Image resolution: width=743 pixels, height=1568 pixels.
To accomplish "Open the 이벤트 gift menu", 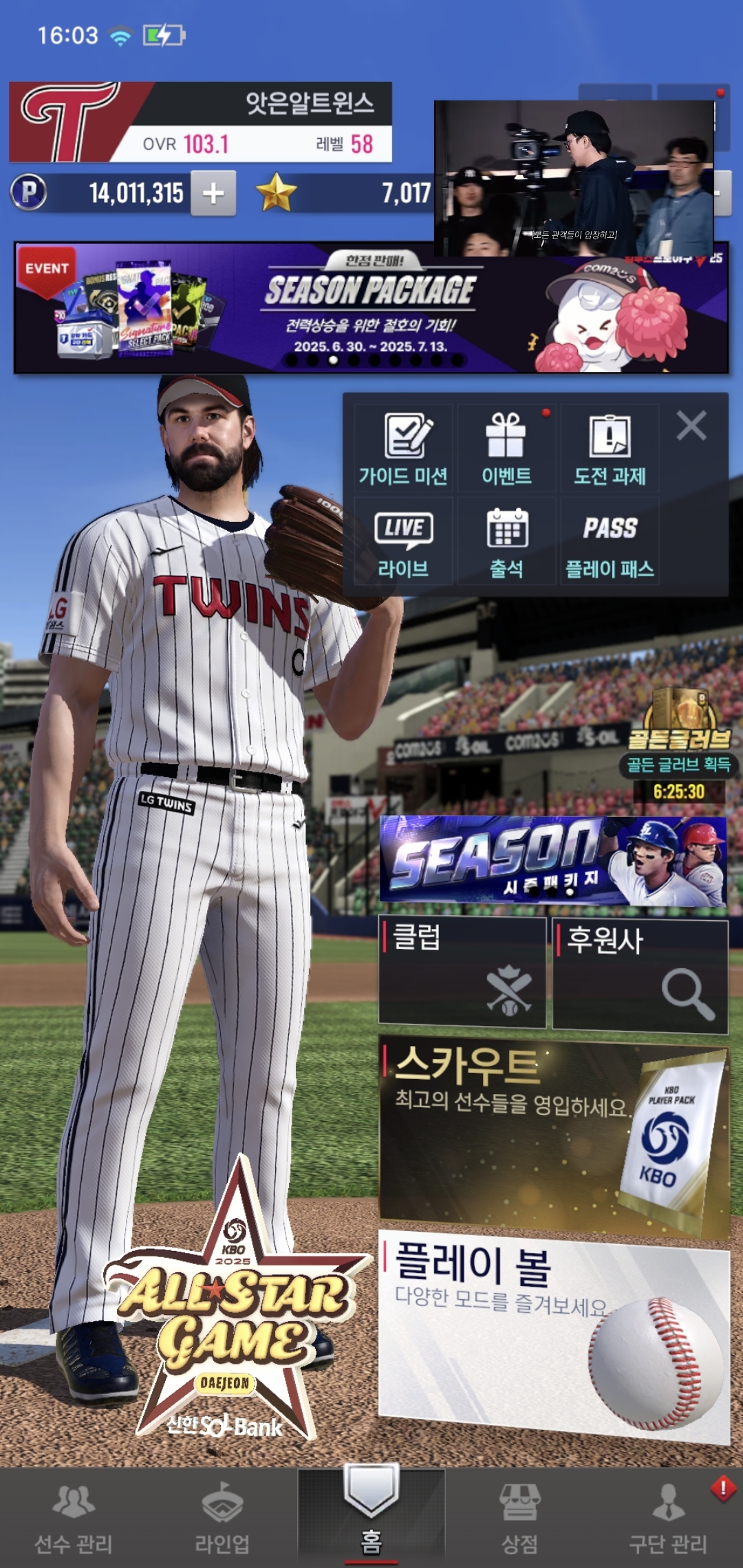I will [506, 448].
